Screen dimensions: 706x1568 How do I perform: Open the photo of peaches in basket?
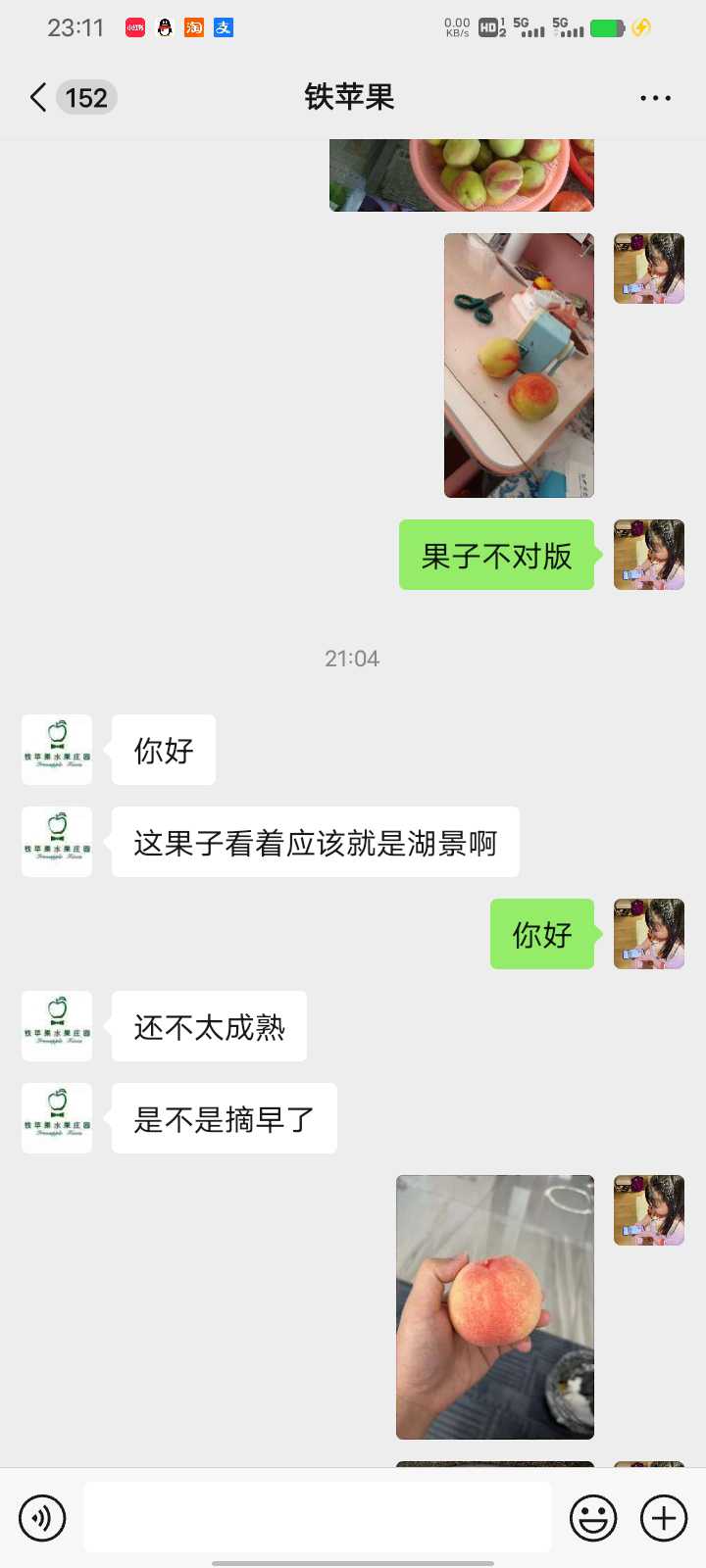pyautogui.click(x=462, y=174)
